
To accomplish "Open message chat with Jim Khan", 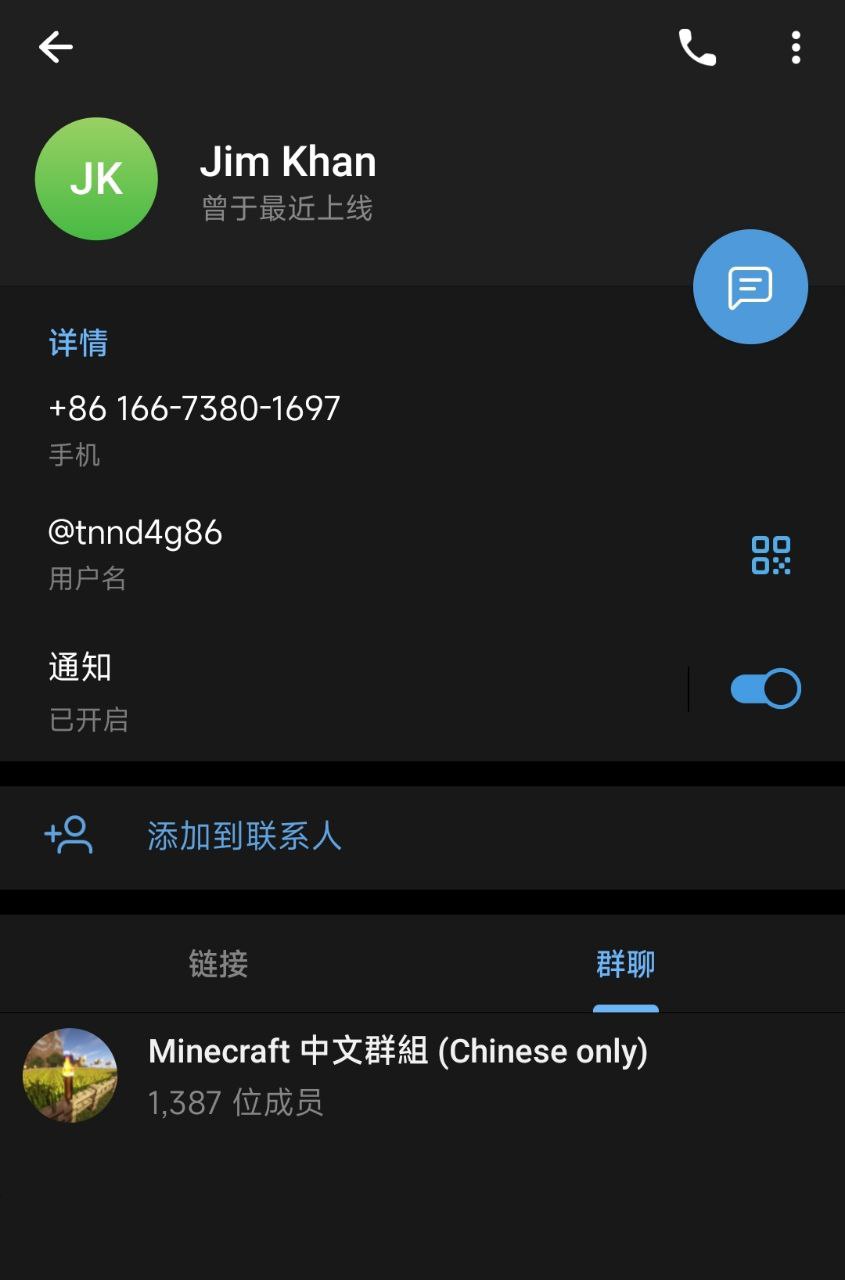I will point(750,287).
